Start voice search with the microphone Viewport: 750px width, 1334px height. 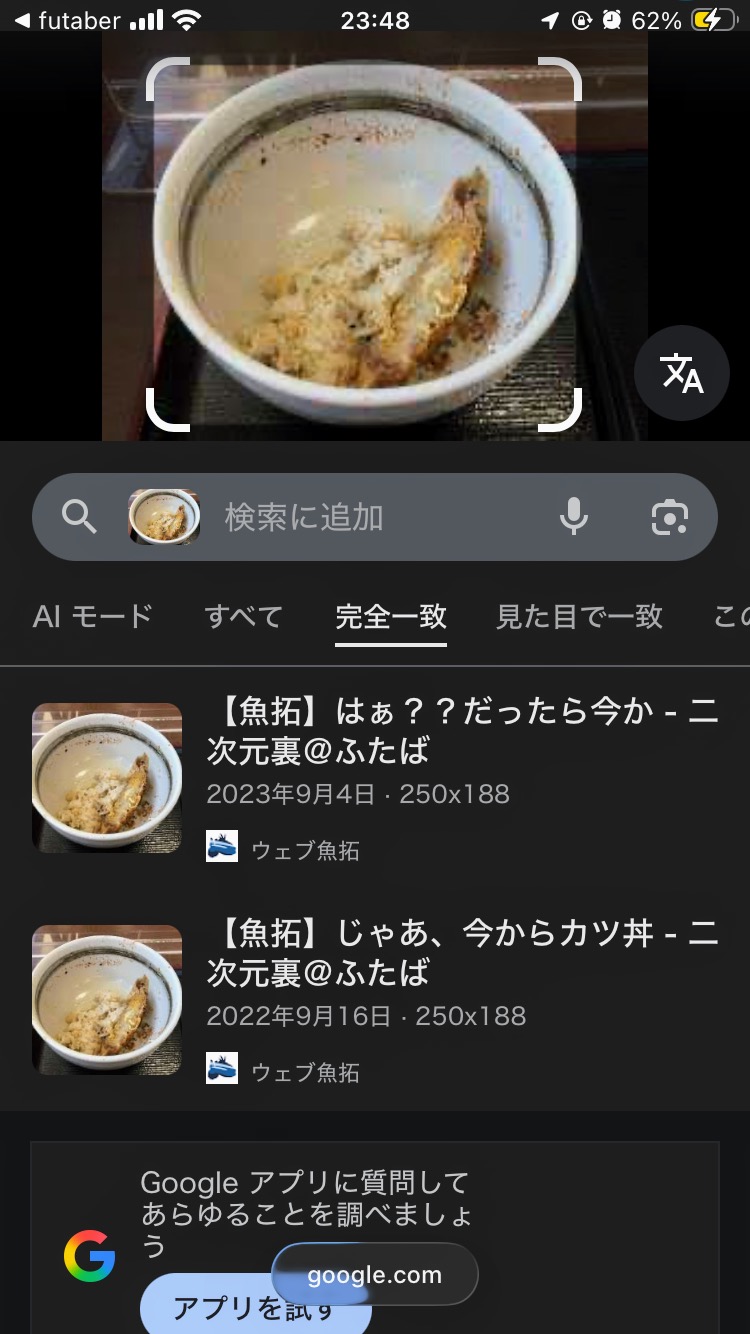coord(573,517)
